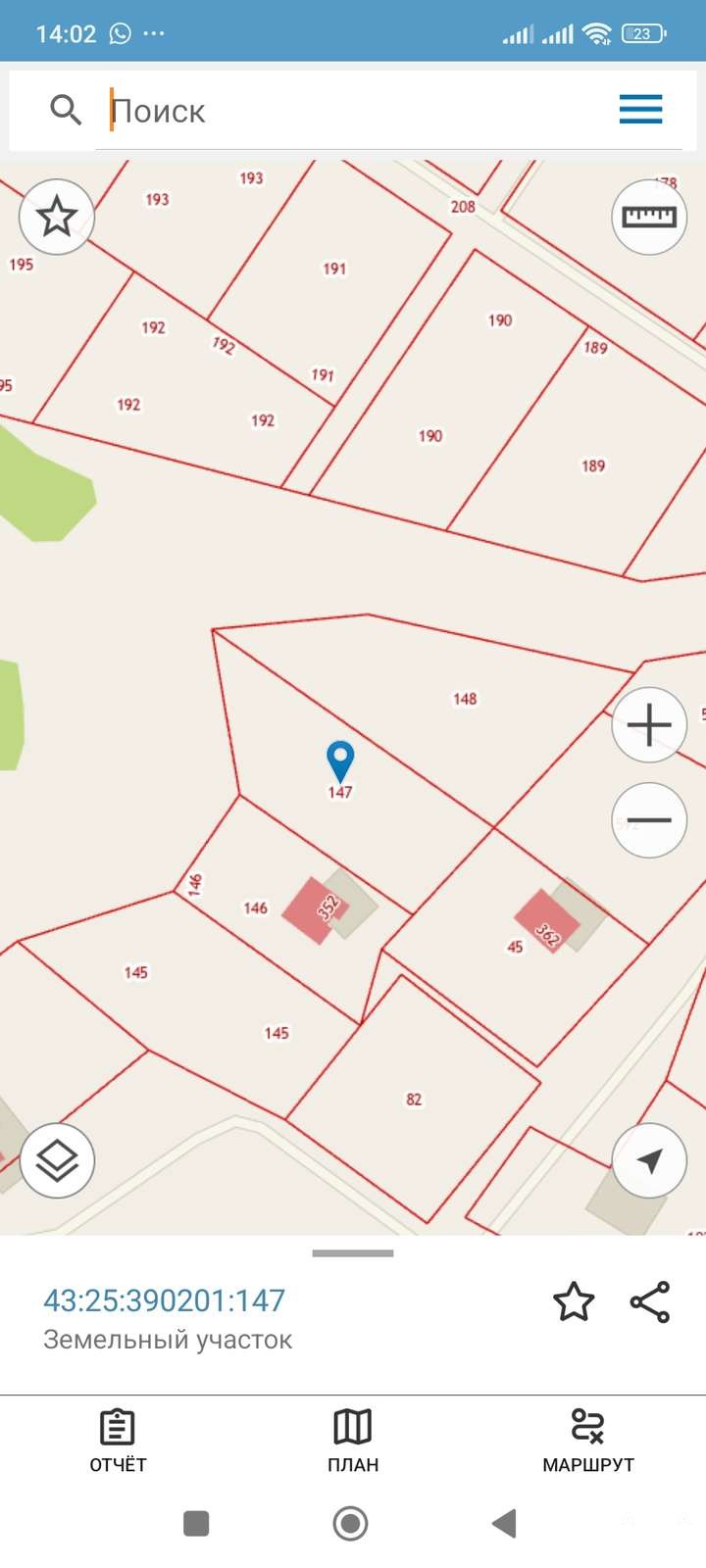Open the hamburger menu
Image resolution: width=706 pixels, height=1568 pixels.
(640, 109)
